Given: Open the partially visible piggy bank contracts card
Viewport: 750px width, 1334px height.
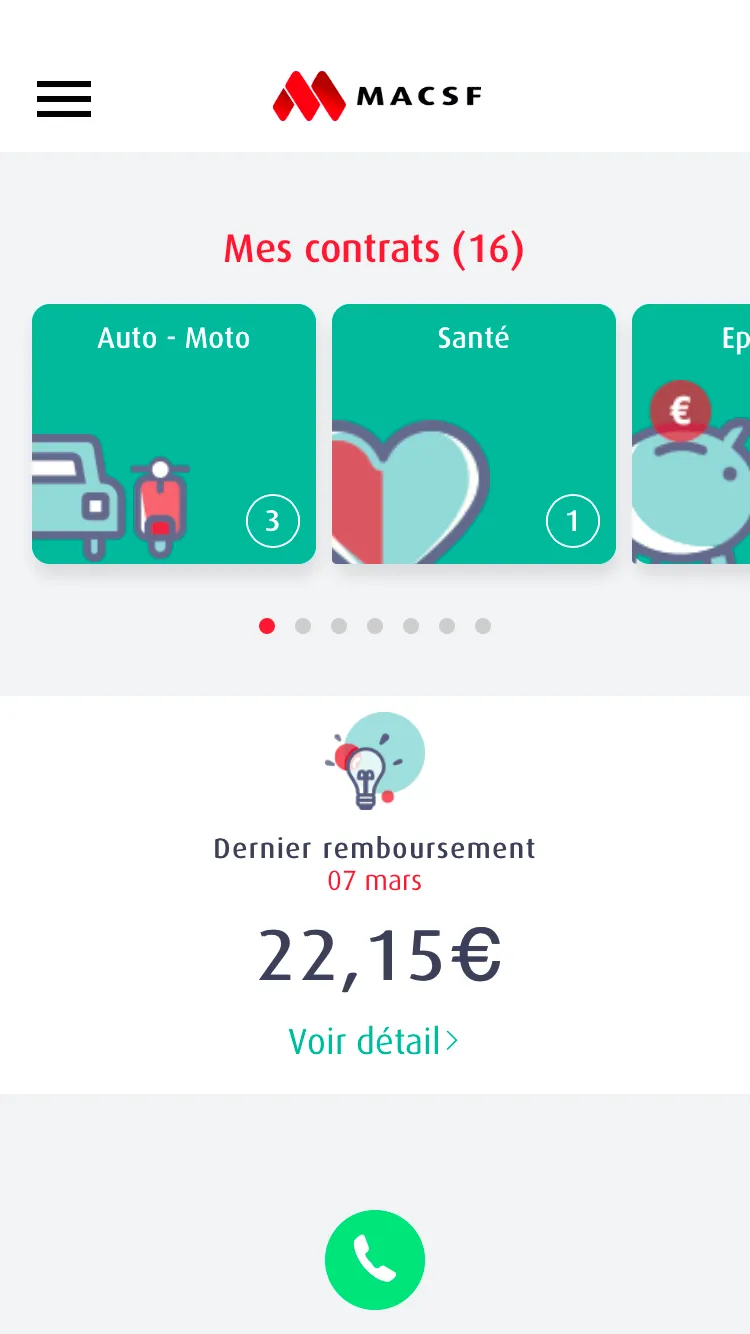Looking at the screenshot, I should coord(692,434).
